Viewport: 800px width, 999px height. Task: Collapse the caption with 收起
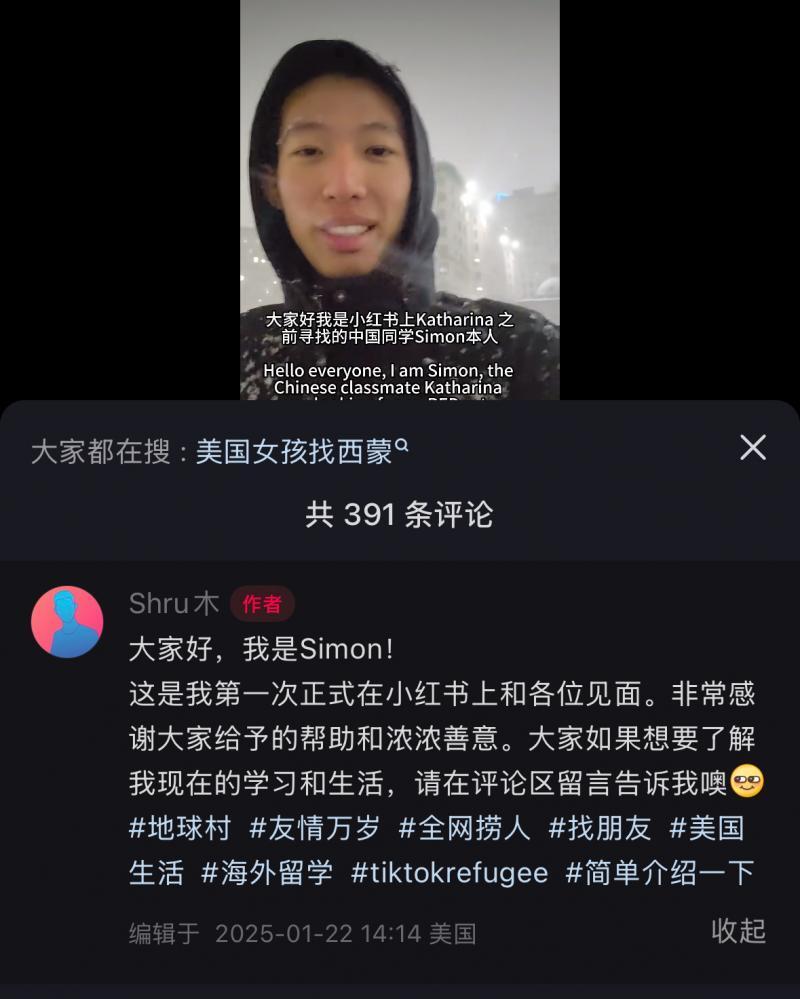pos(738,931)
